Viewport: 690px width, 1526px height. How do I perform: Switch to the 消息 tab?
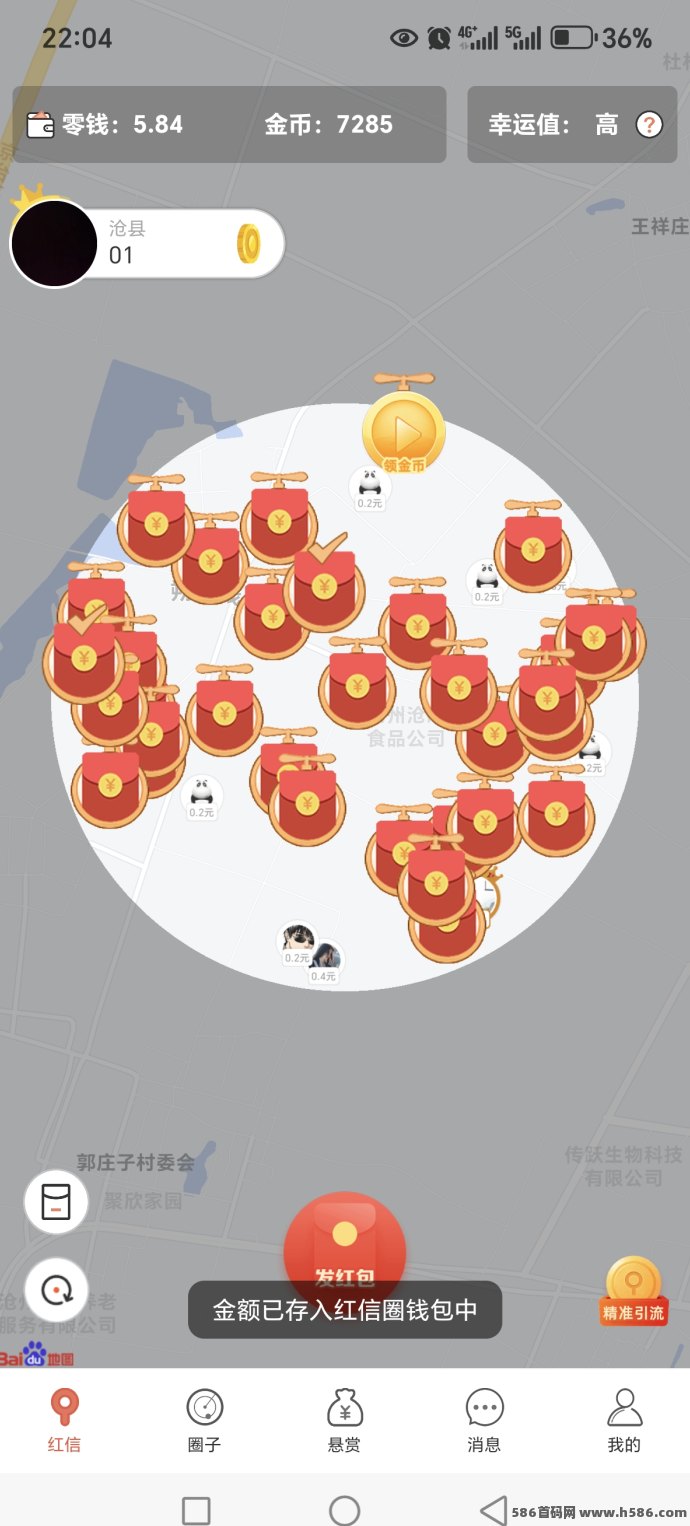tap(485, 1420)
